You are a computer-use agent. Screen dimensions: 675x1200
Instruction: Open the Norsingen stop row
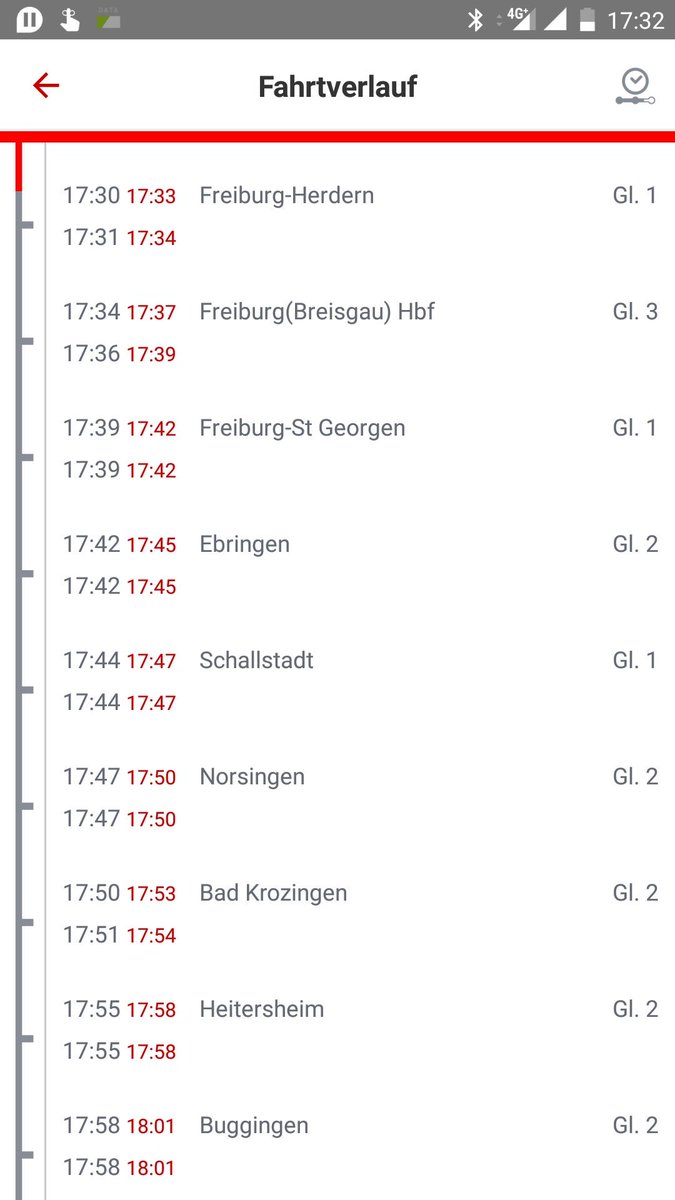click(x=252, y=776)
